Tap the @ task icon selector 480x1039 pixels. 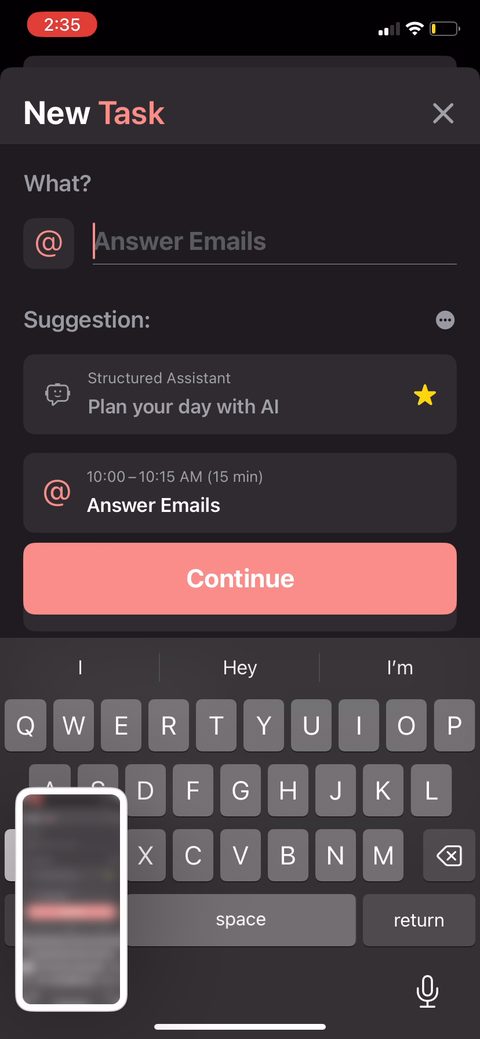tap(48, 243)
